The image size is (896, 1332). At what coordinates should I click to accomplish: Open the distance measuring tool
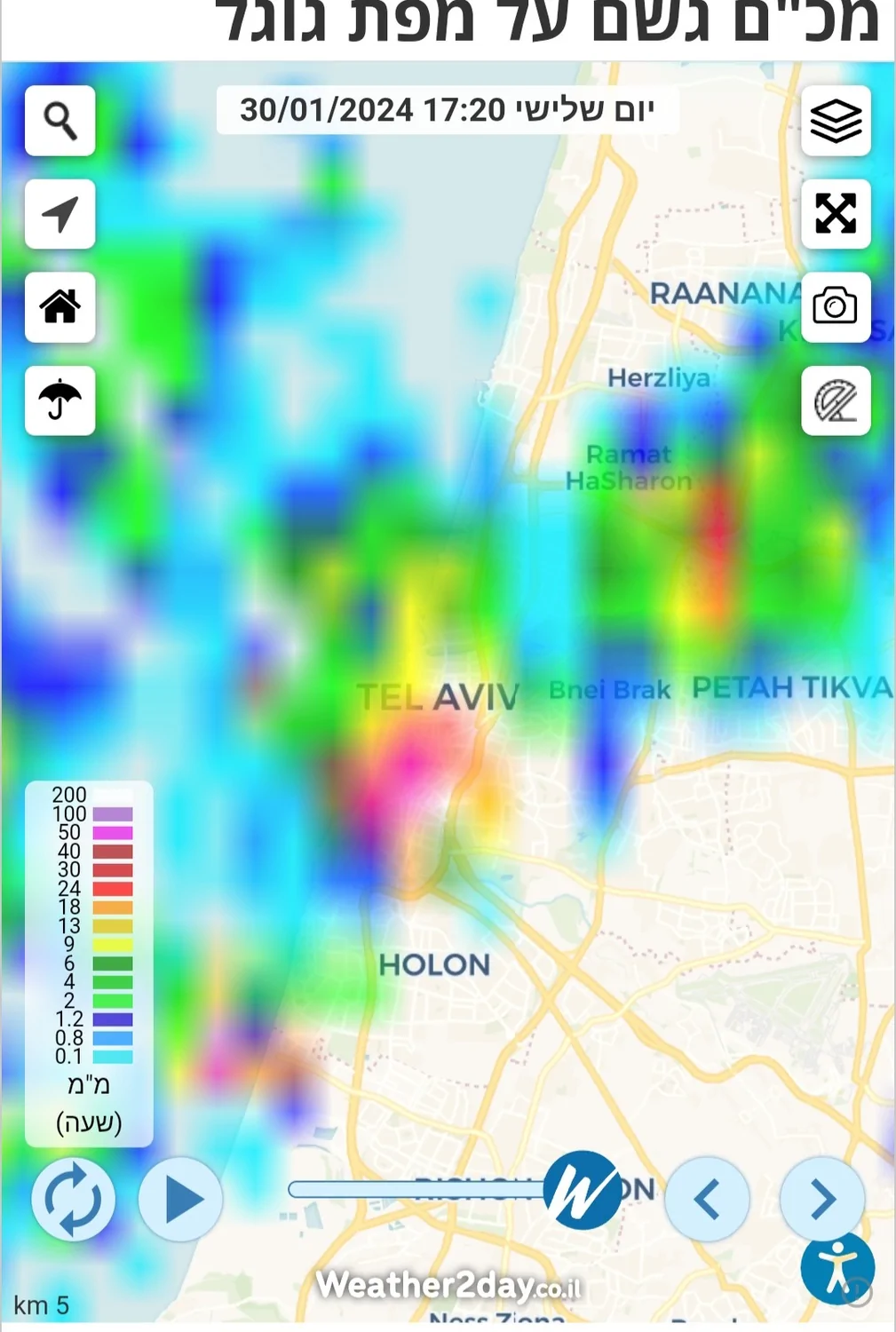point(836,400)
